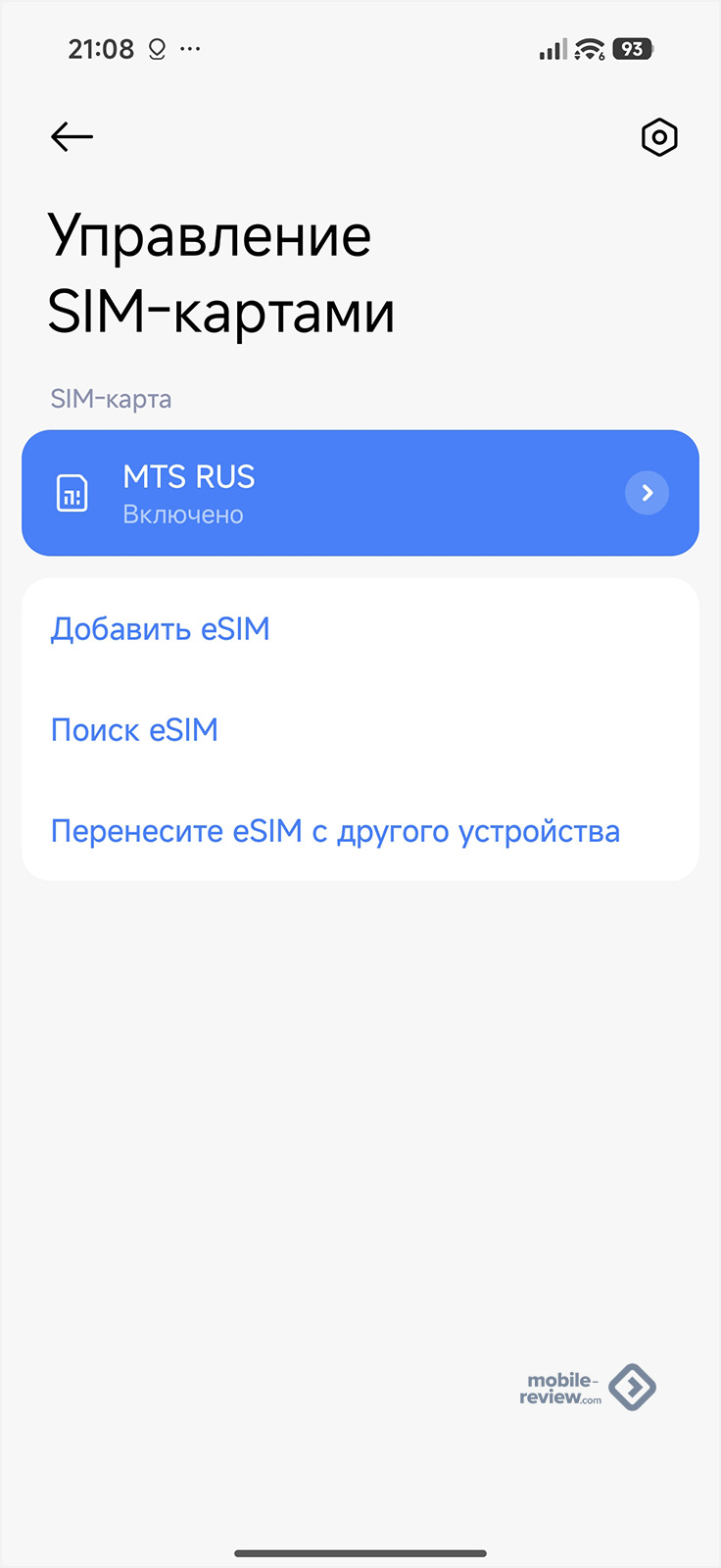The width and height of the screenshot is (721, 1568).
Task: Open the MTS RUS SIM card
Action: coord(360,493)
